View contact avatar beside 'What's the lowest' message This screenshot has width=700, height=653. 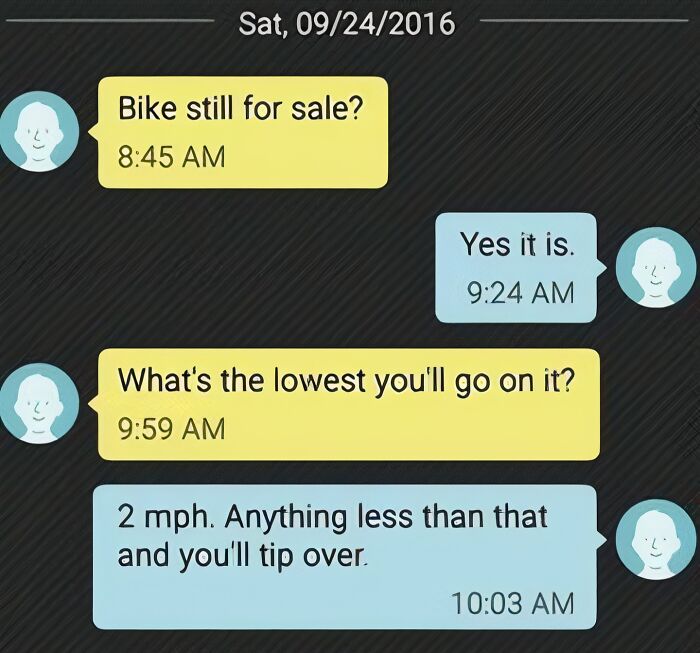[39, 404]
